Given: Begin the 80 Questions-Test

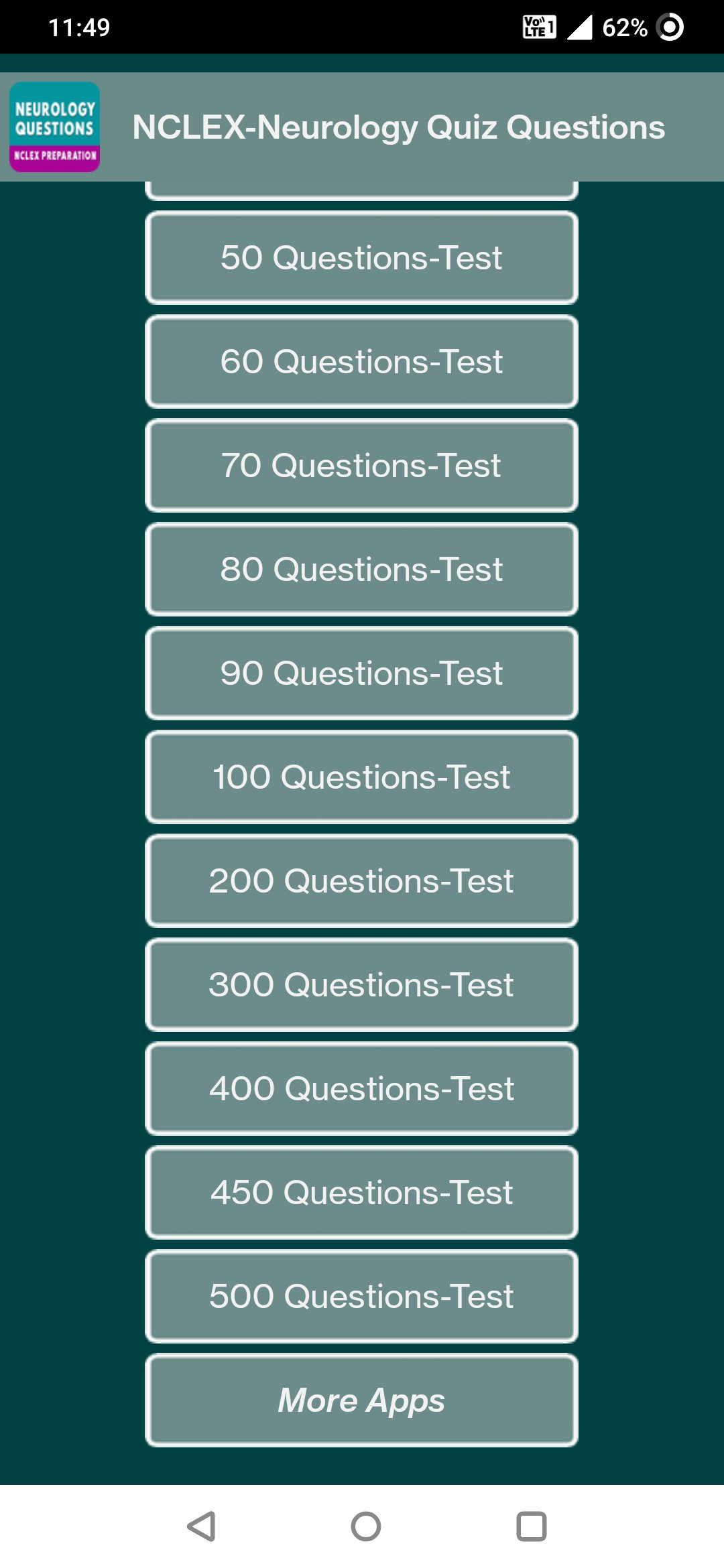Looking at the screenshot, I should tap(361, 570).
